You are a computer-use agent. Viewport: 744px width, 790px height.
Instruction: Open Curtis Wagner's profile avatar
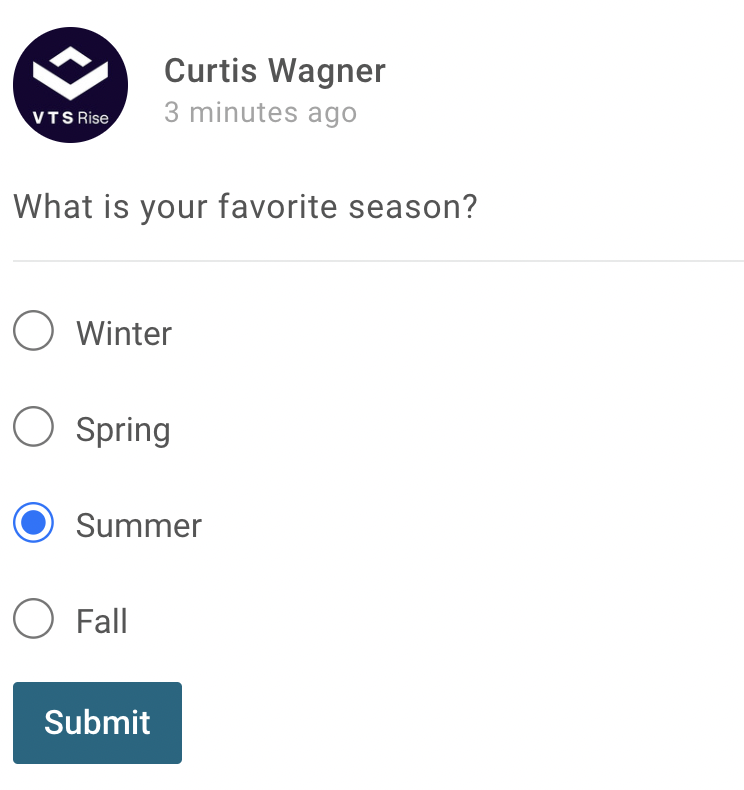pyautogui.click(x=70, y=86)
